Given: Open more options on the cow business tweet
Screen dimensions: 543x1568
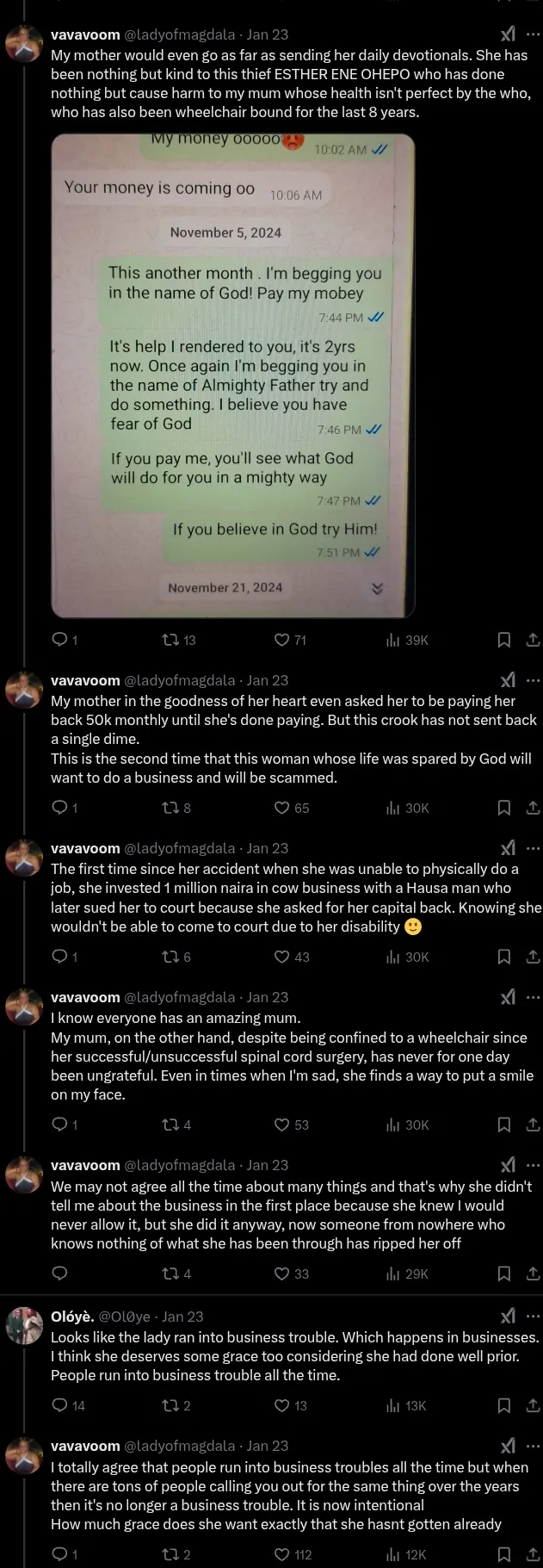Looking at the screenshot, I should pyautogui.click(x=533, y=848).
